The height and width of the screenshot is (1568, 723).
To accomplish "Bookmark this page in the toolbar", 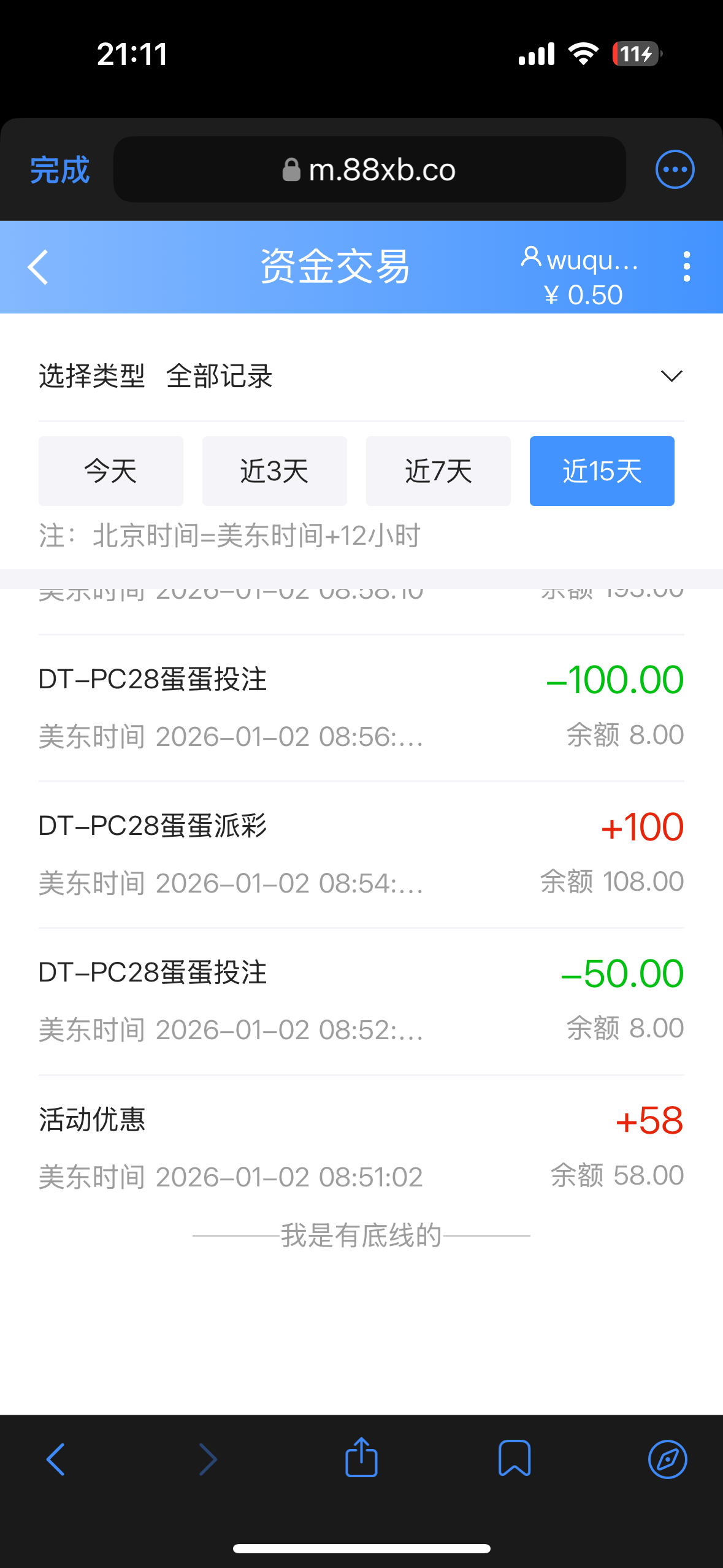I will click(515, 1458).
